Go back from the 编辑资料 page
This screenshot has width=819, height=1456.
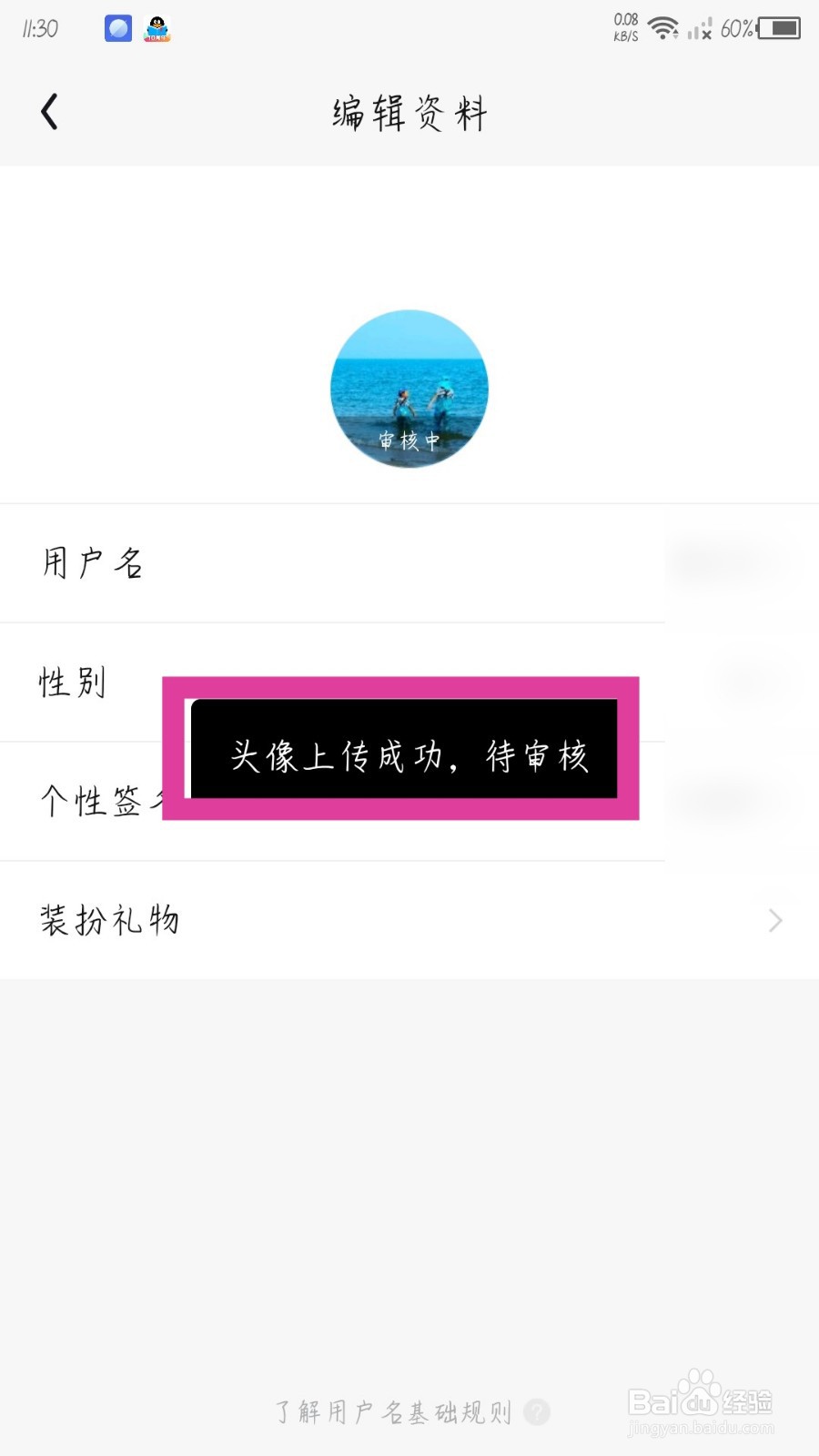pos(50,112)
